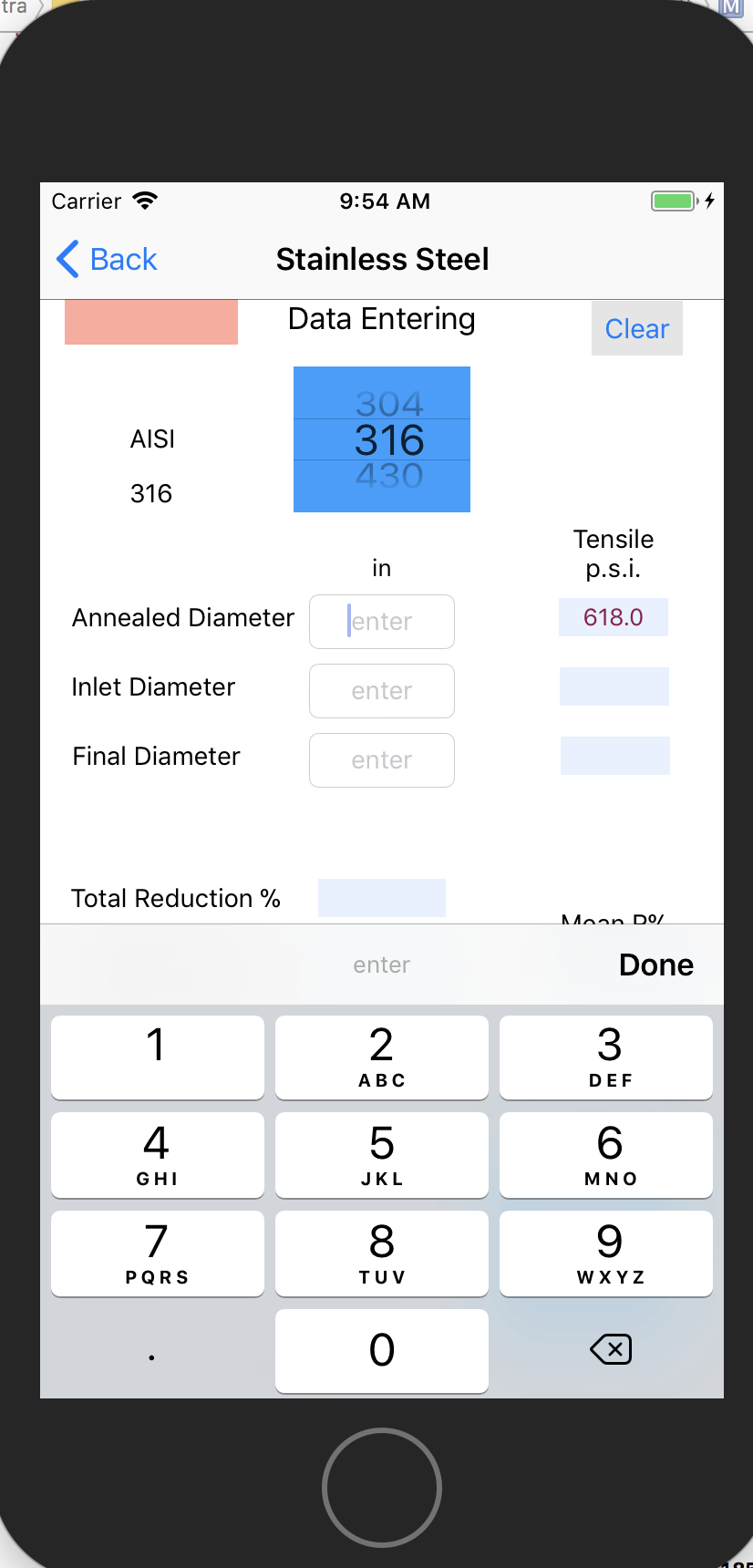The width and height of the screenshot is (753, 1568).
Task: Tap the Total Reduction % field
Action: [x=381, y=897]
